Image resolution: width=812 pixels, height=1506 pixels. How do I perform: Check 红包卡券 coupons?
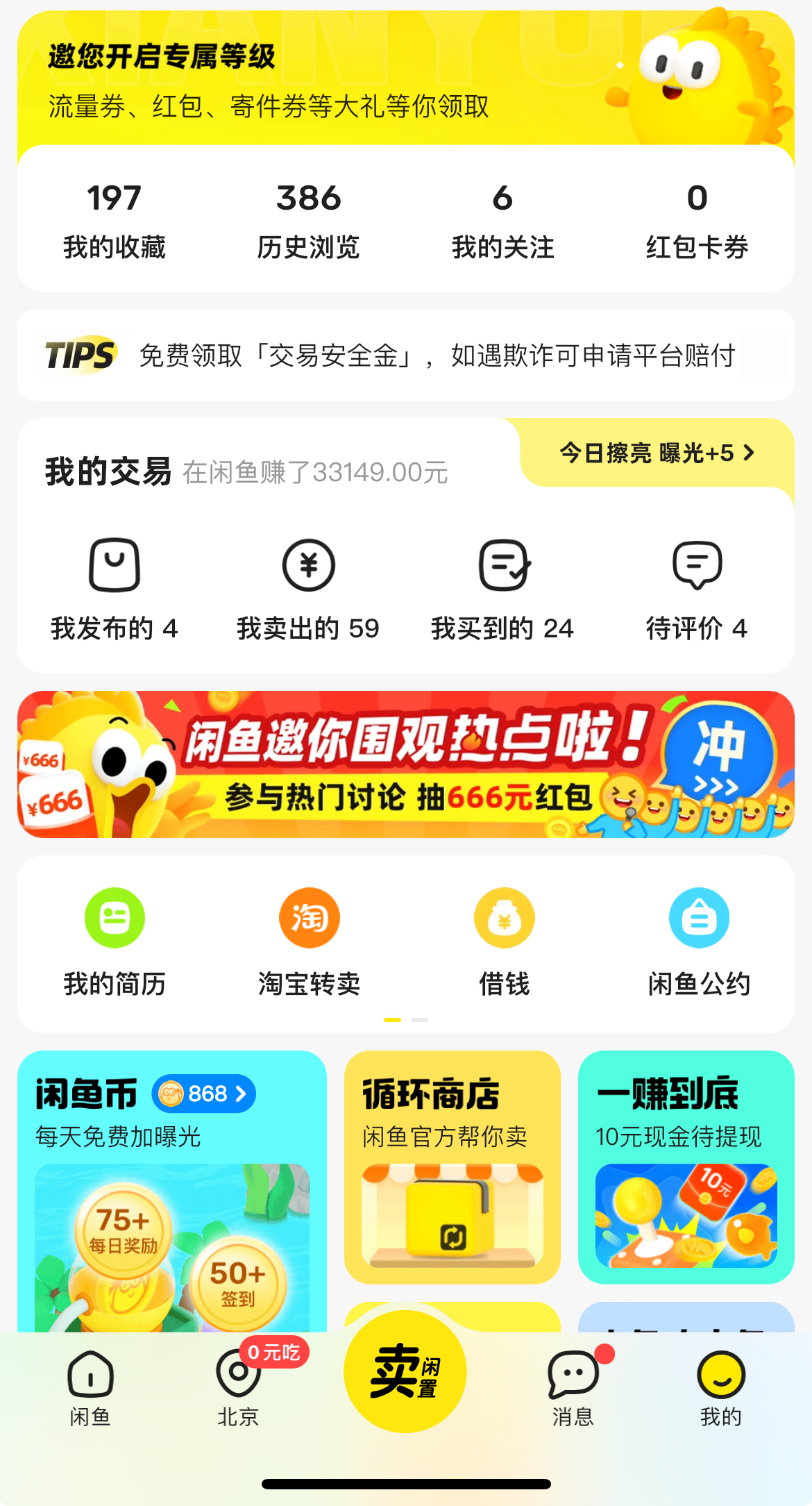(697, 219)
